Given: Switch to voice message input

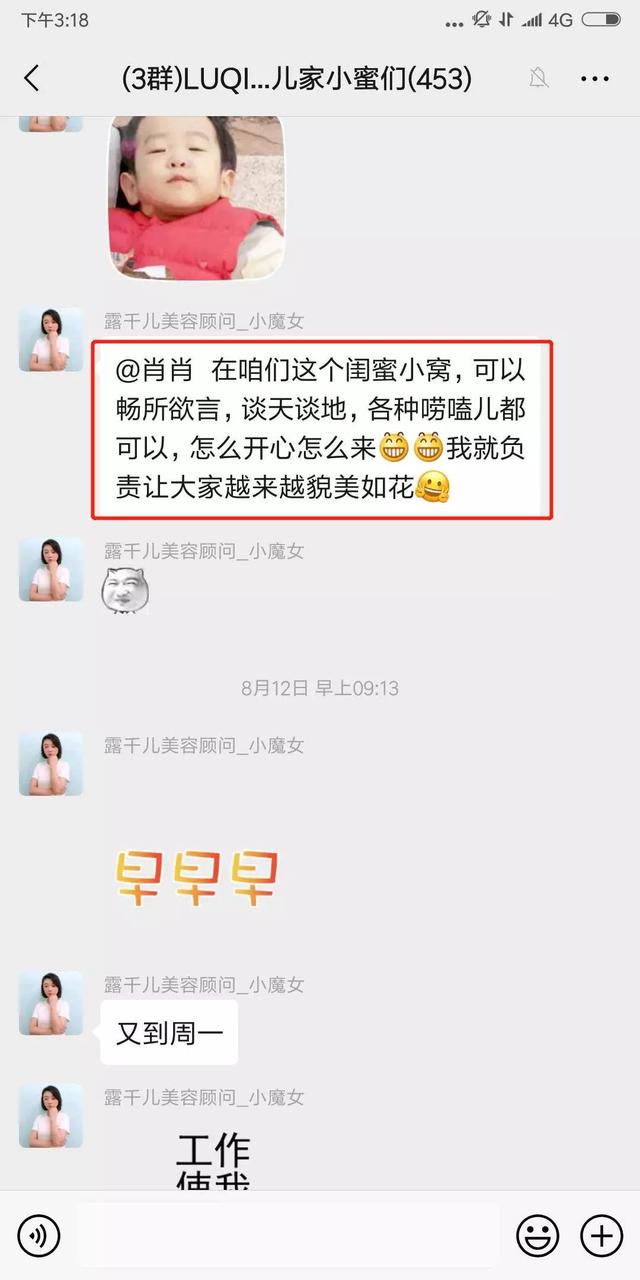Looking at the screenshot, I should [x=39, y=1236].
